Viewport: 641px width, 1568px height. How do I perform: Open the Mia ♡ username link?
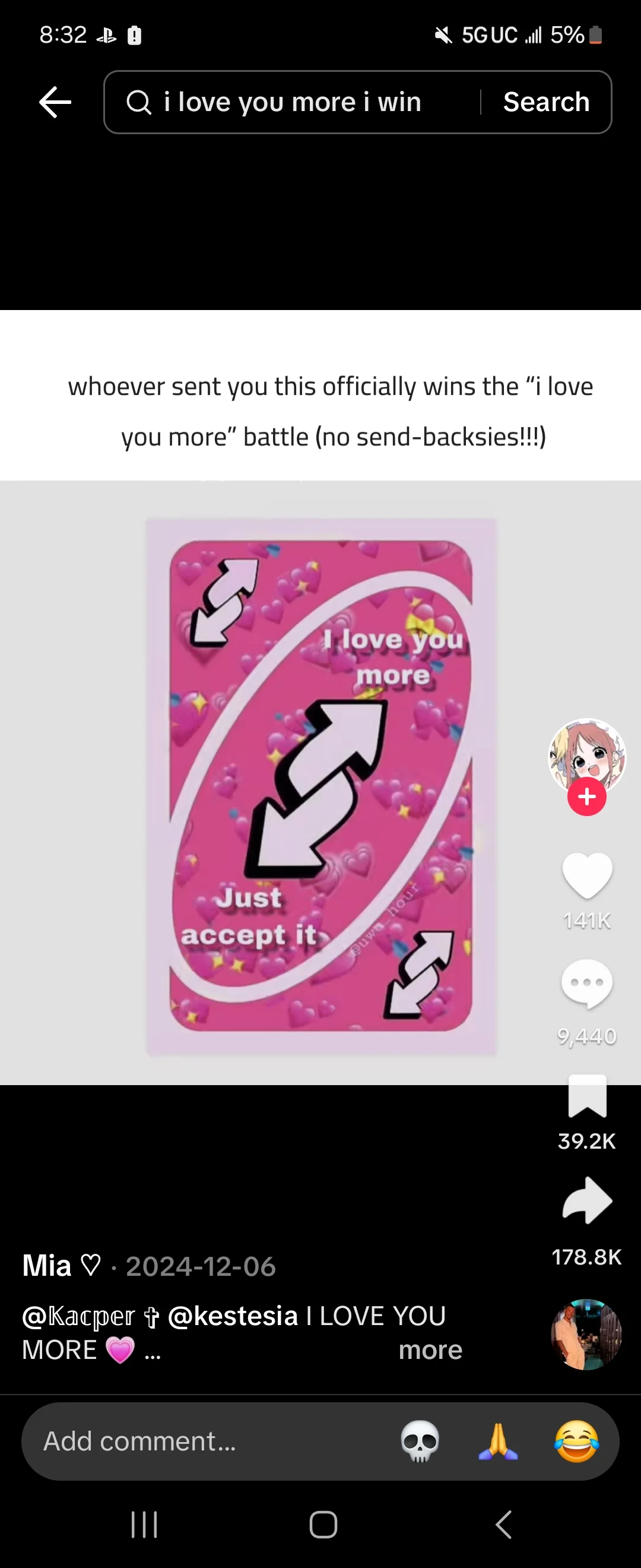[x=61, y=1266]
